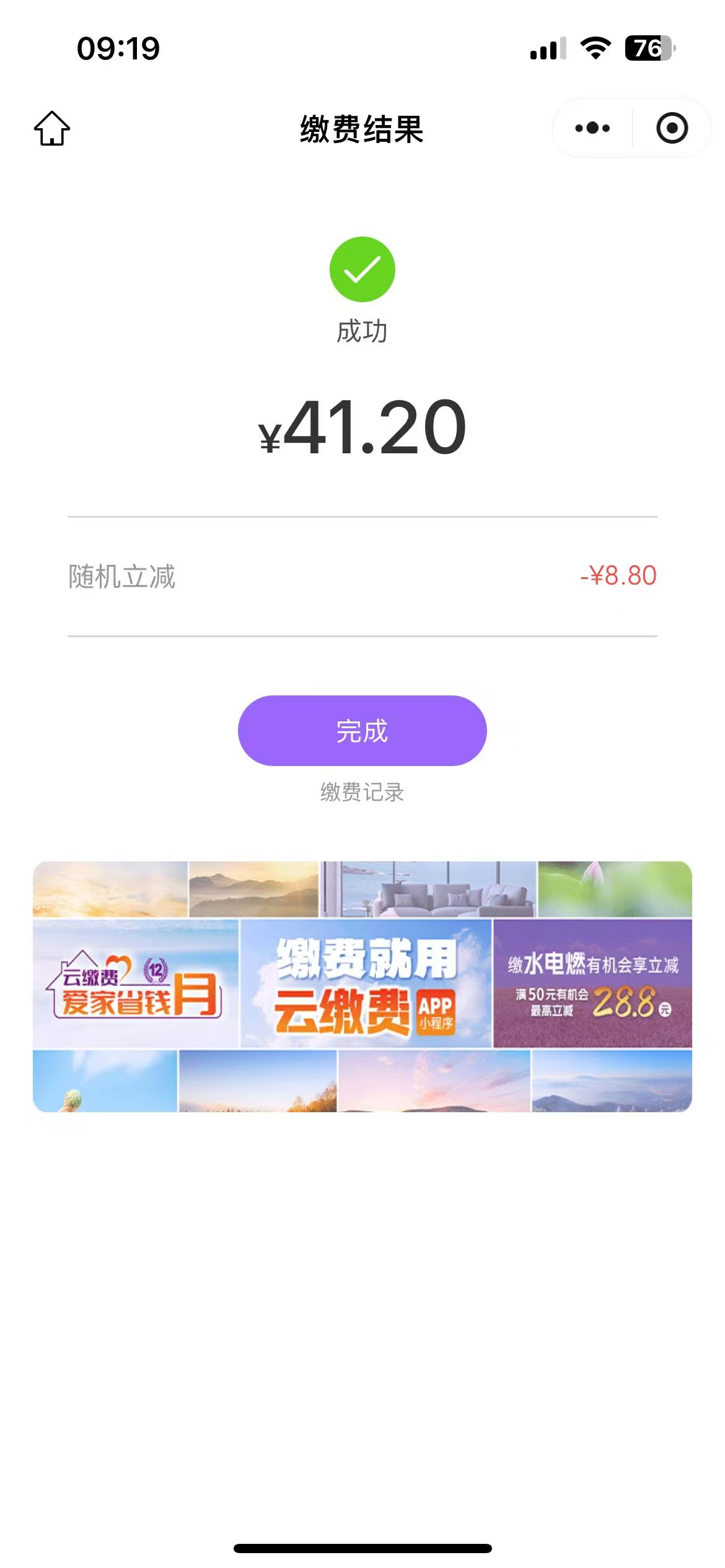Screen dimensions: 725x1568
Task: Open the 缴费记录 payment records link
Action: (362, 792)
